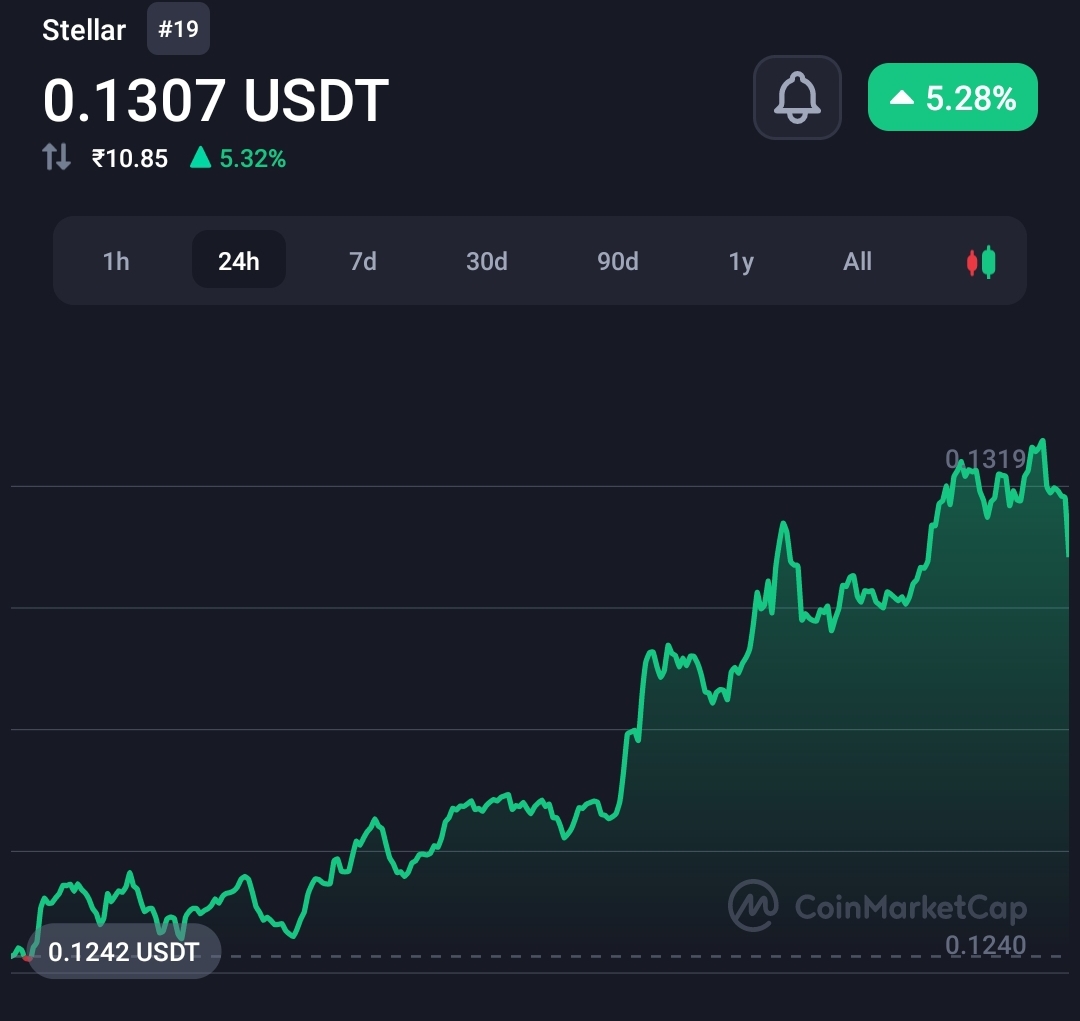The height and width of the screenshot is (1021, 1080).
Task: Open the price alert bell
Action: pos(797,97)
